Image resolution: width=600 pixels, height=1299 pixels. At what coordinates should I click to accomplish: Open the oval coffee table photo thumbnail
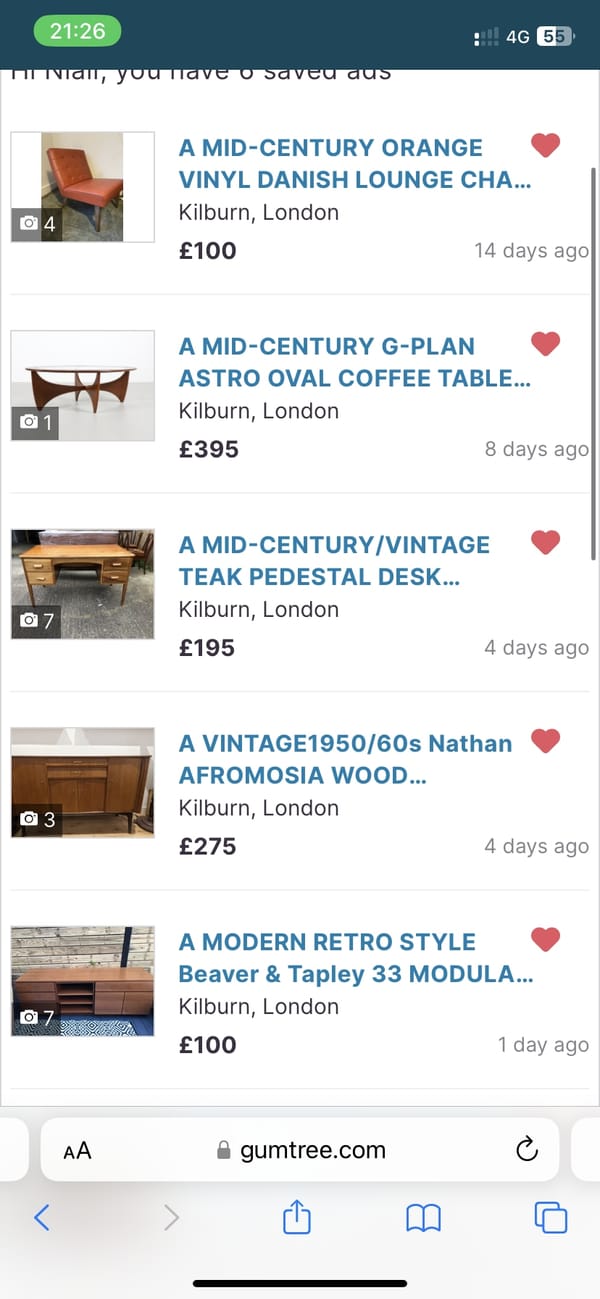[x=82, y=385]
